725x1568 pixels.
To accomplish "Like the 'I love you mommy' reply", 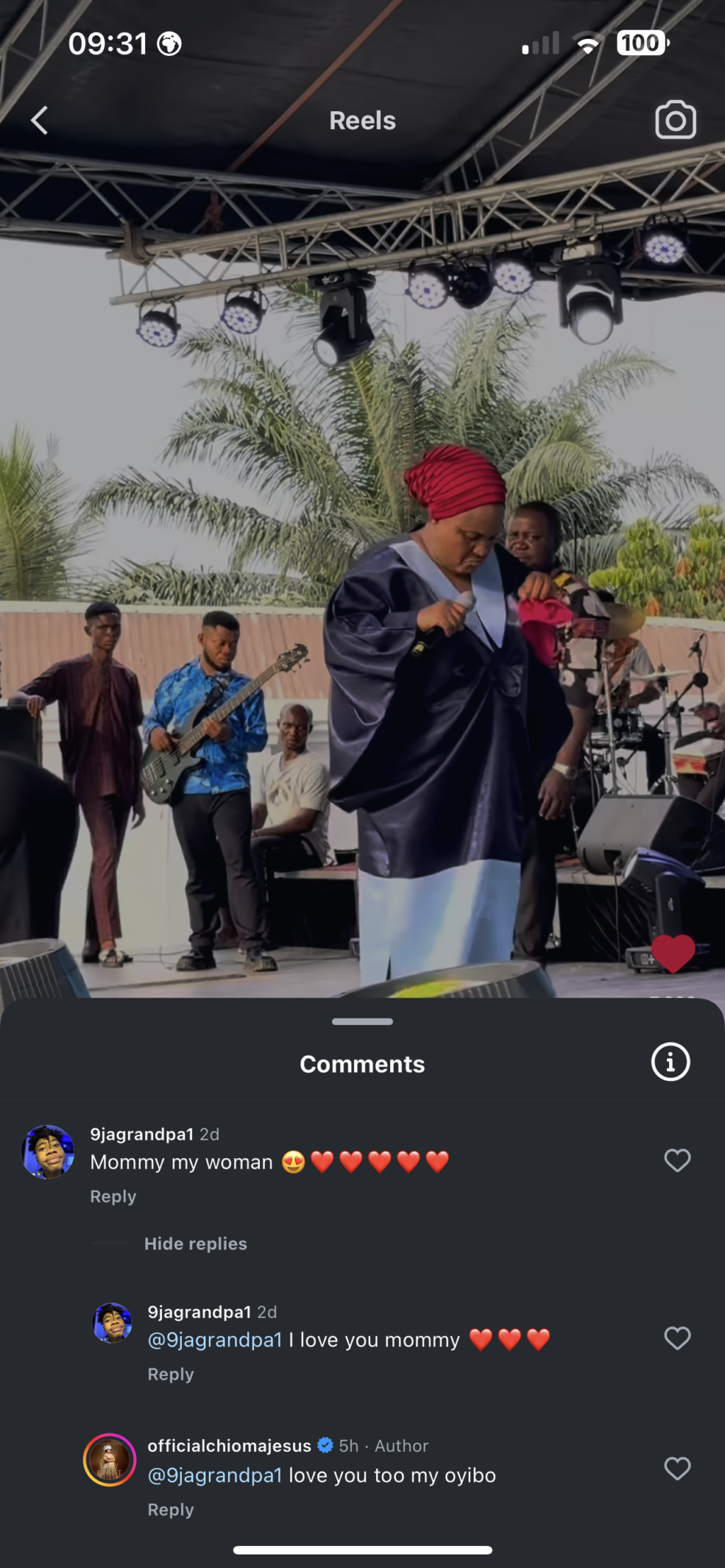I will tap(677, 1338).
